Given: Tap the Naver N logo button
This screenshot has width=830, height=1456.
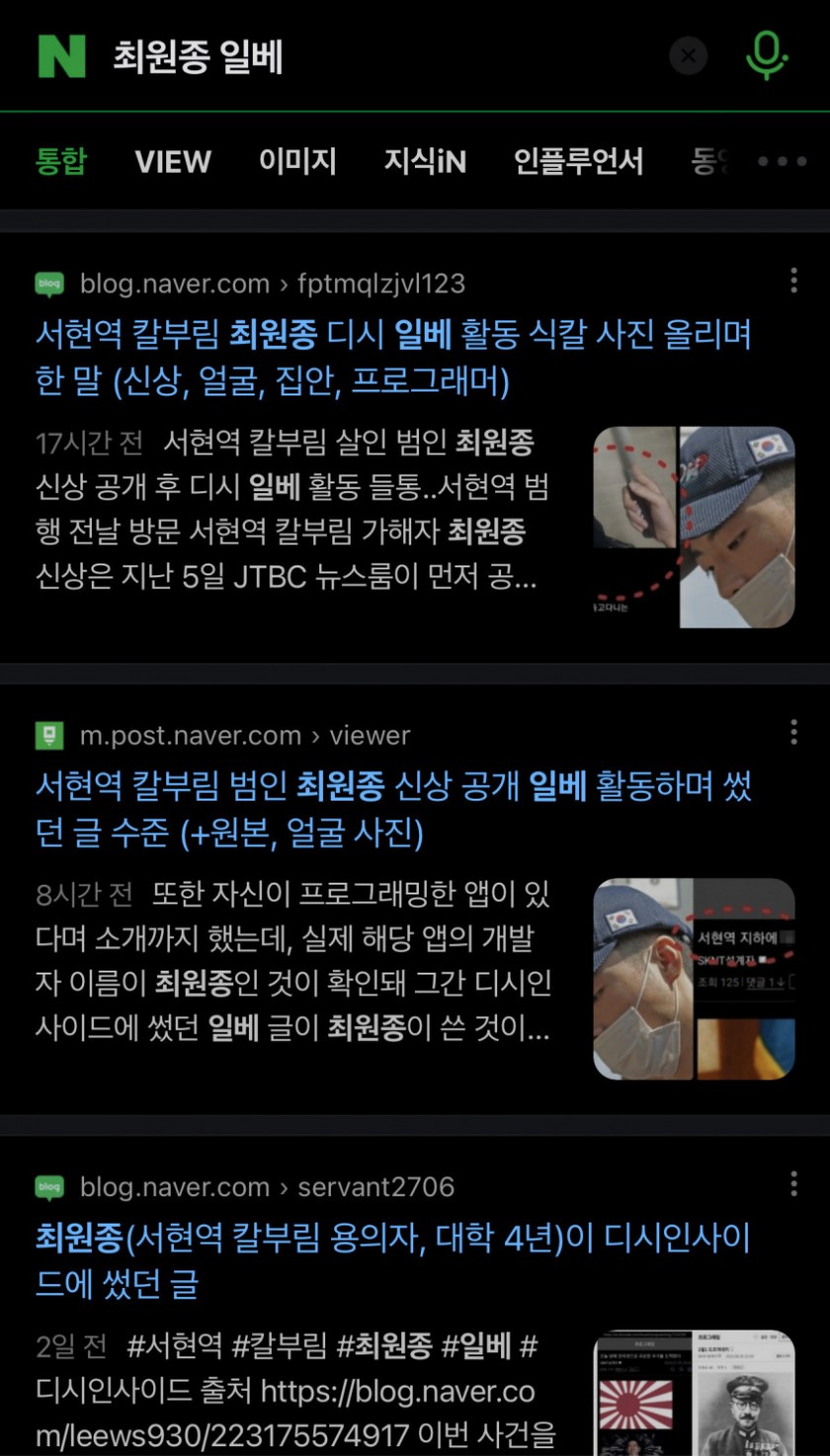Looking at the screenshot, I should coord(61,56).
